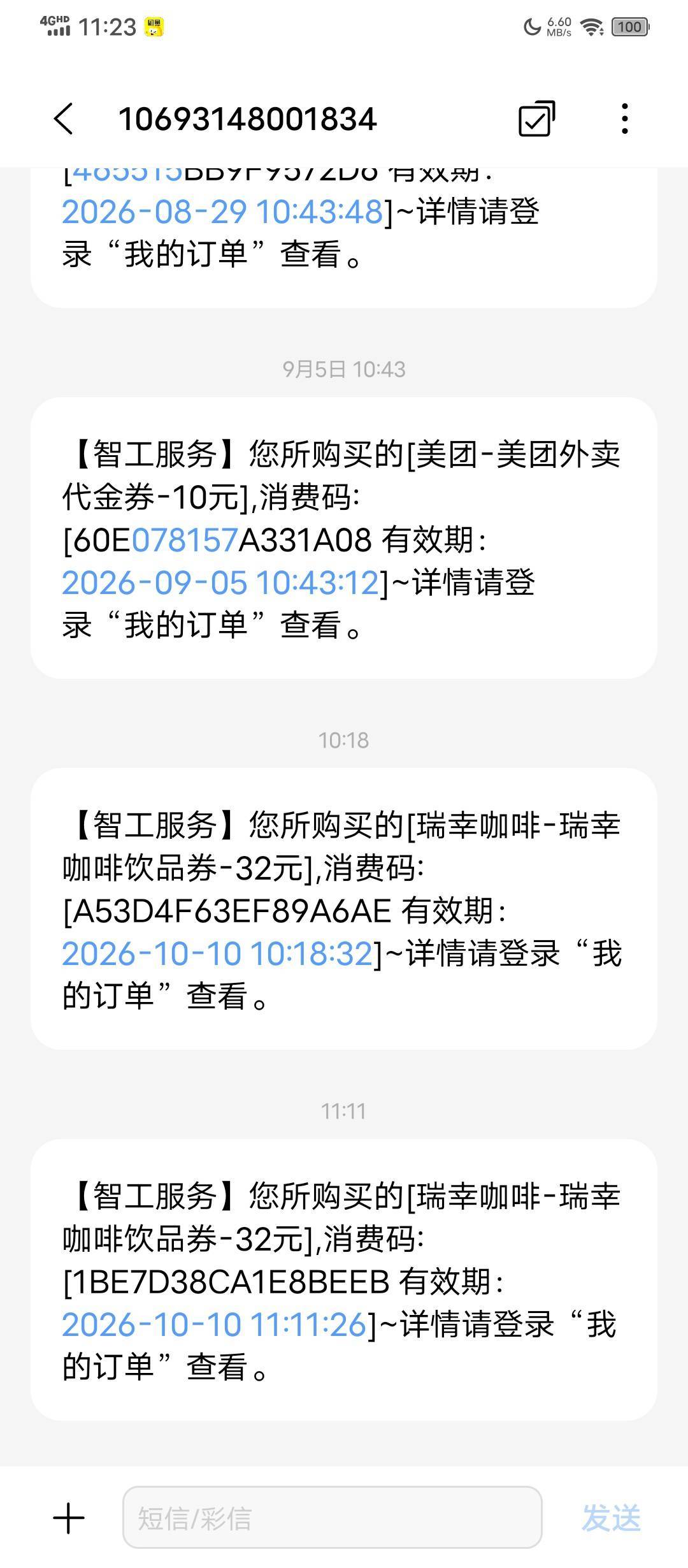Open the linked date 2026-09-05 10:43:12
Image resolution: width=688 pixels, height=1568 pixels.
220,583
